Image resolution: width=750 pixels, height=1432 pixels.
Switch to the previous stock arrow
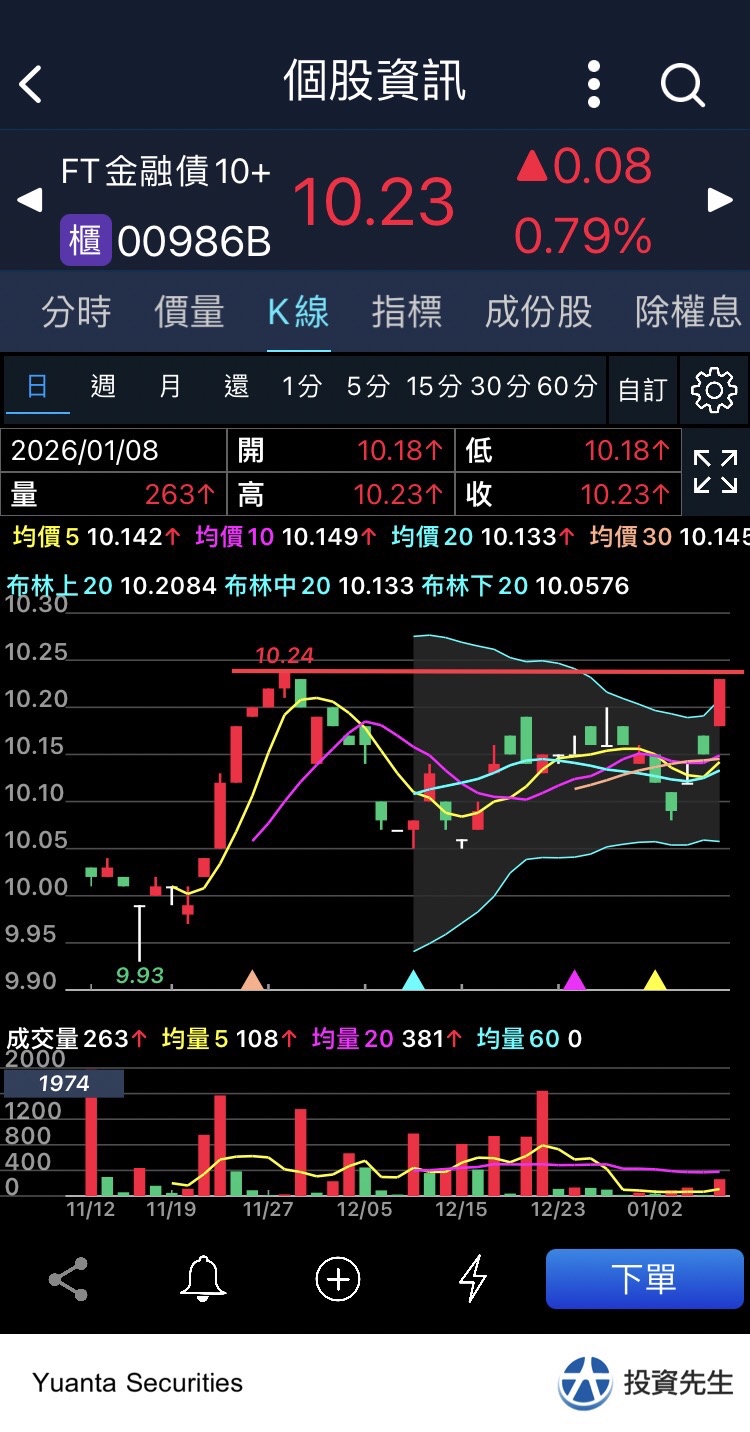(30, 200)
